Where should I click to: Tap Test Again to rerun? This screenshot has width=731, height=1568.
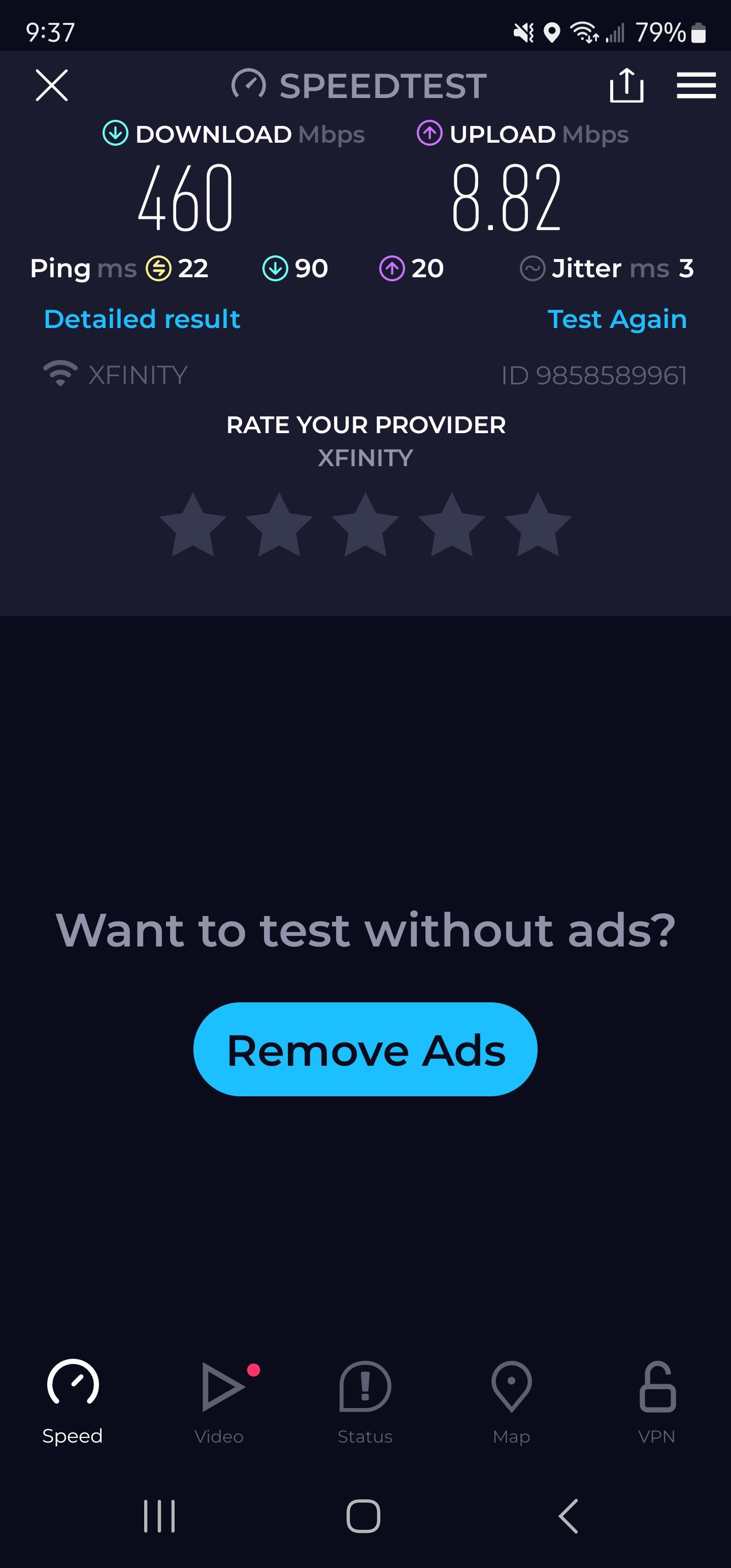[617, 319]
